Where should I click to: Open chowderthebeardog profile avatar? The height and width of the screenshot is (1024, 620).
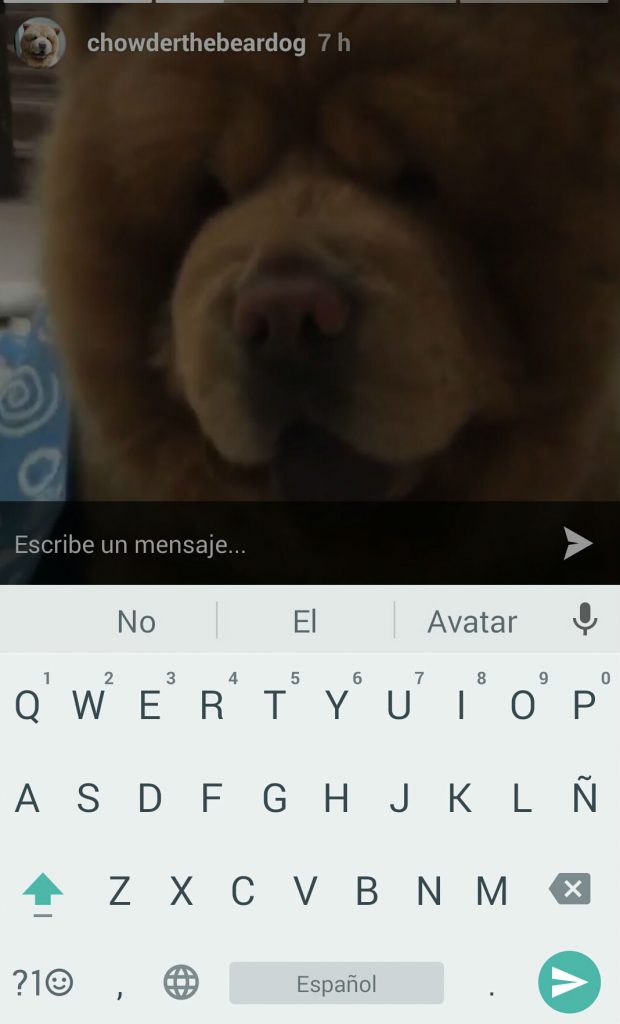coord(41,43)
